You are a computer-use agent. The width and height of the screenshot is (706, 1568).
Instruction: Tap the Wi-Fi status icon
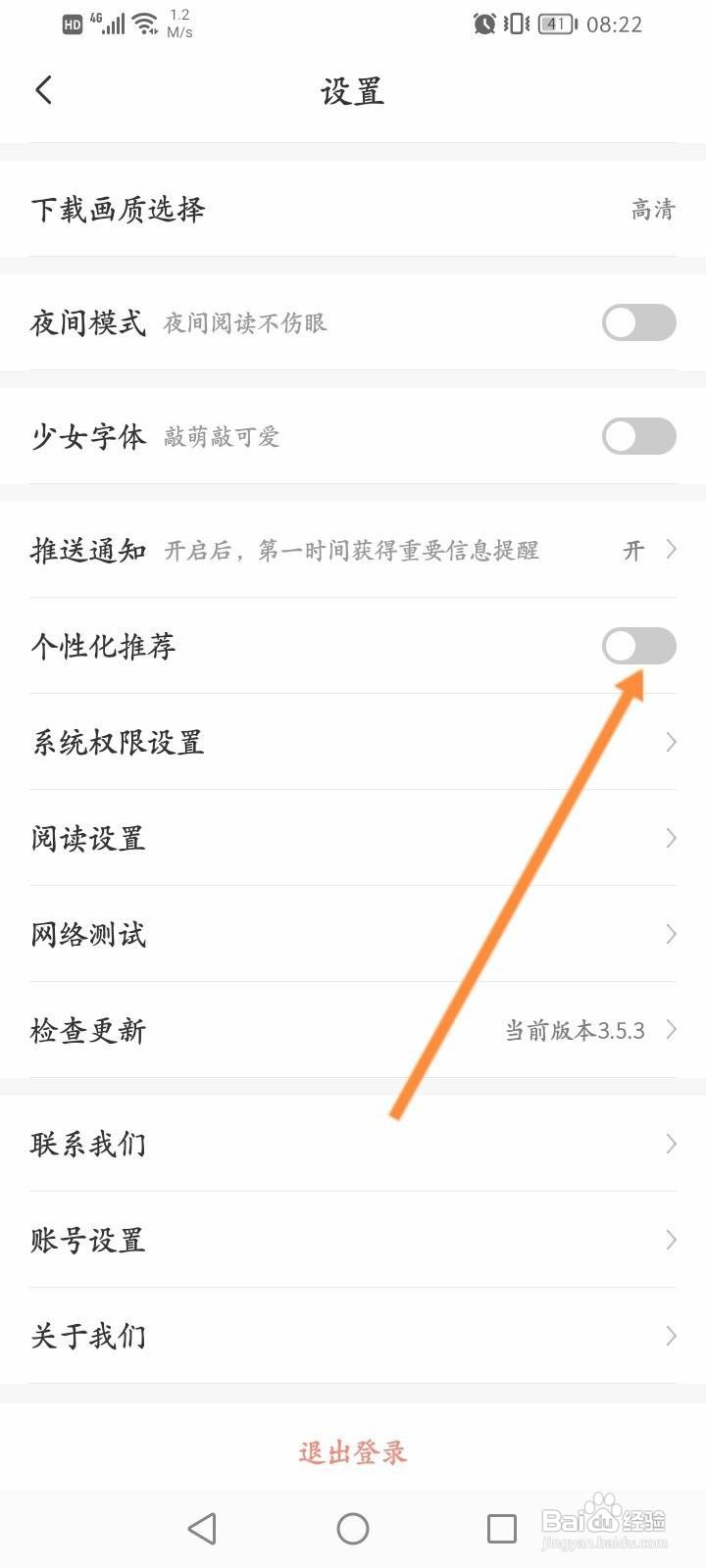[x=145, y=22]
